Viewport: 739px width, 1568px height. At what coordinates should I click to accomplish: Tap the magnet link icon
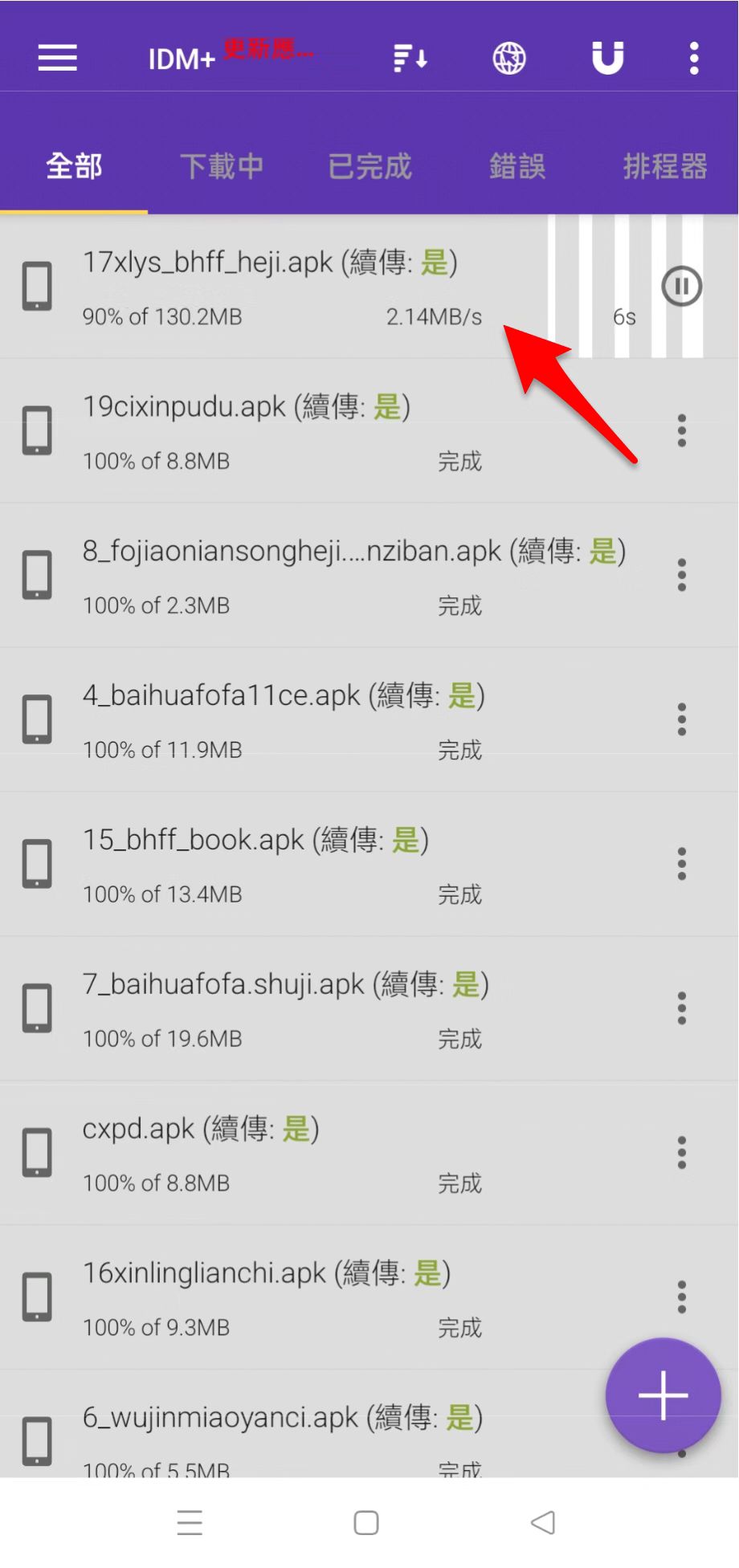(x=607, y=58)
